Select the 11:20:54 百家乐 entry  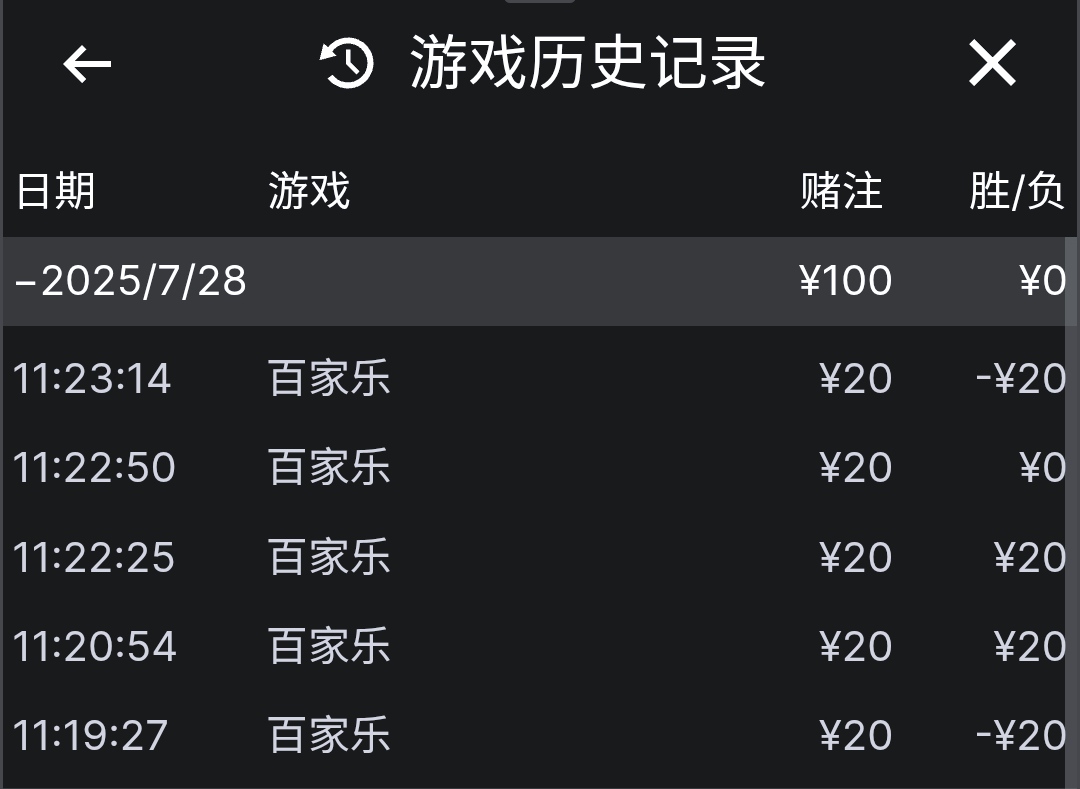tap(330, 646)
